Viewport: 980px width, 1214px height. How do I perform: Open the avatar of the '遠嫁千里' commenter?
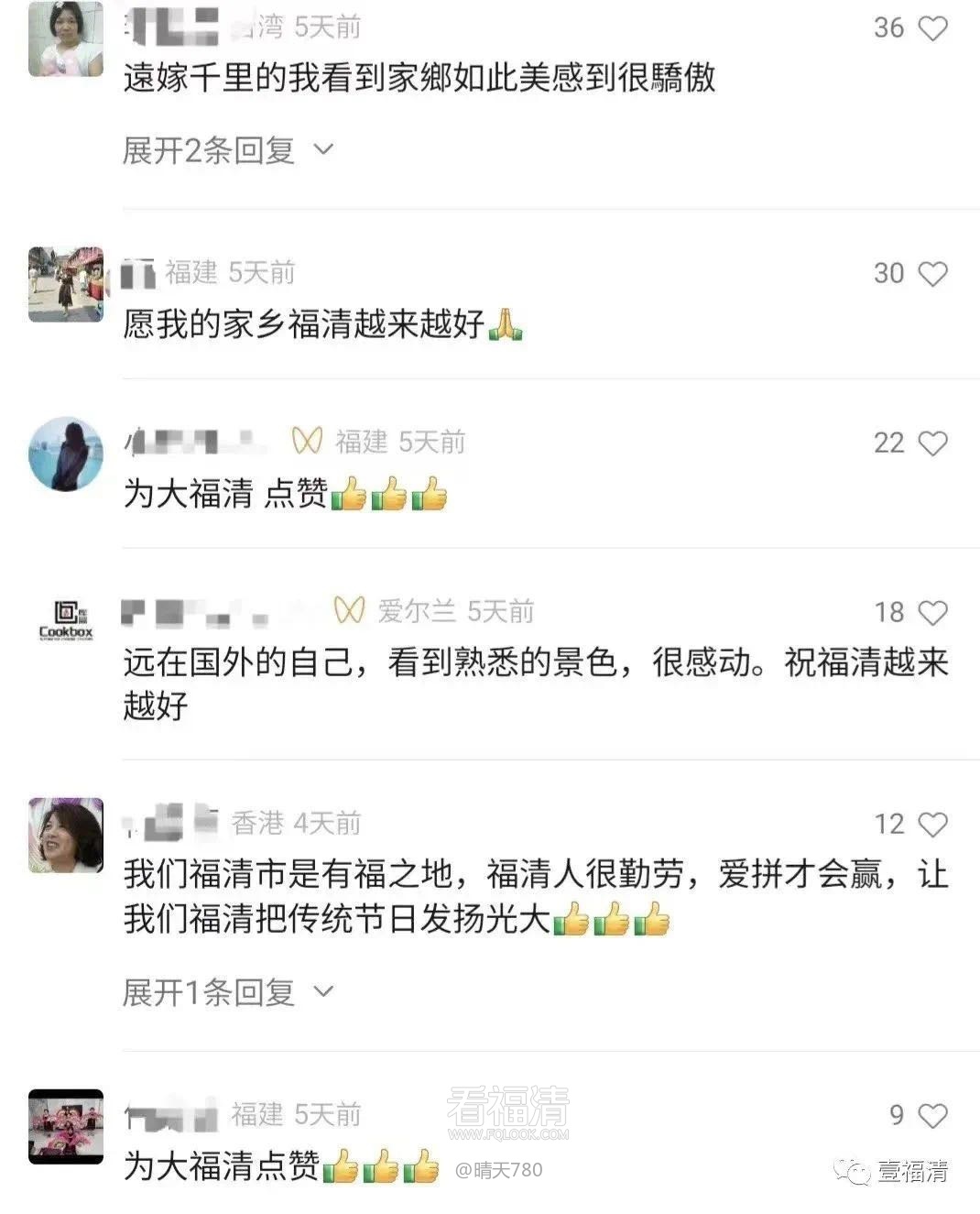point(66,38)
